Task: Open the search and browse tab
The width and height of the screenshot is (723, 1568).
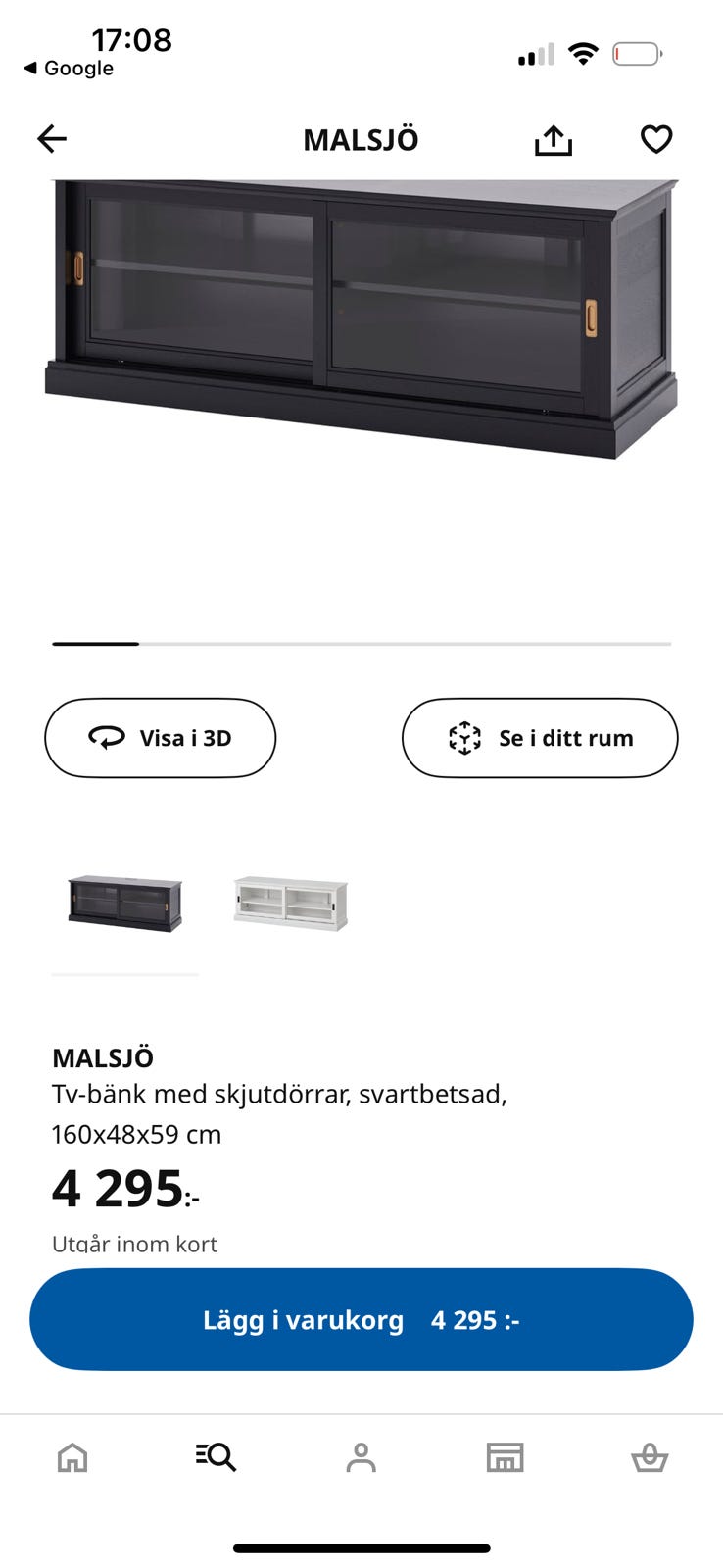Action: pyautogui.click(x=216, y=1457)
